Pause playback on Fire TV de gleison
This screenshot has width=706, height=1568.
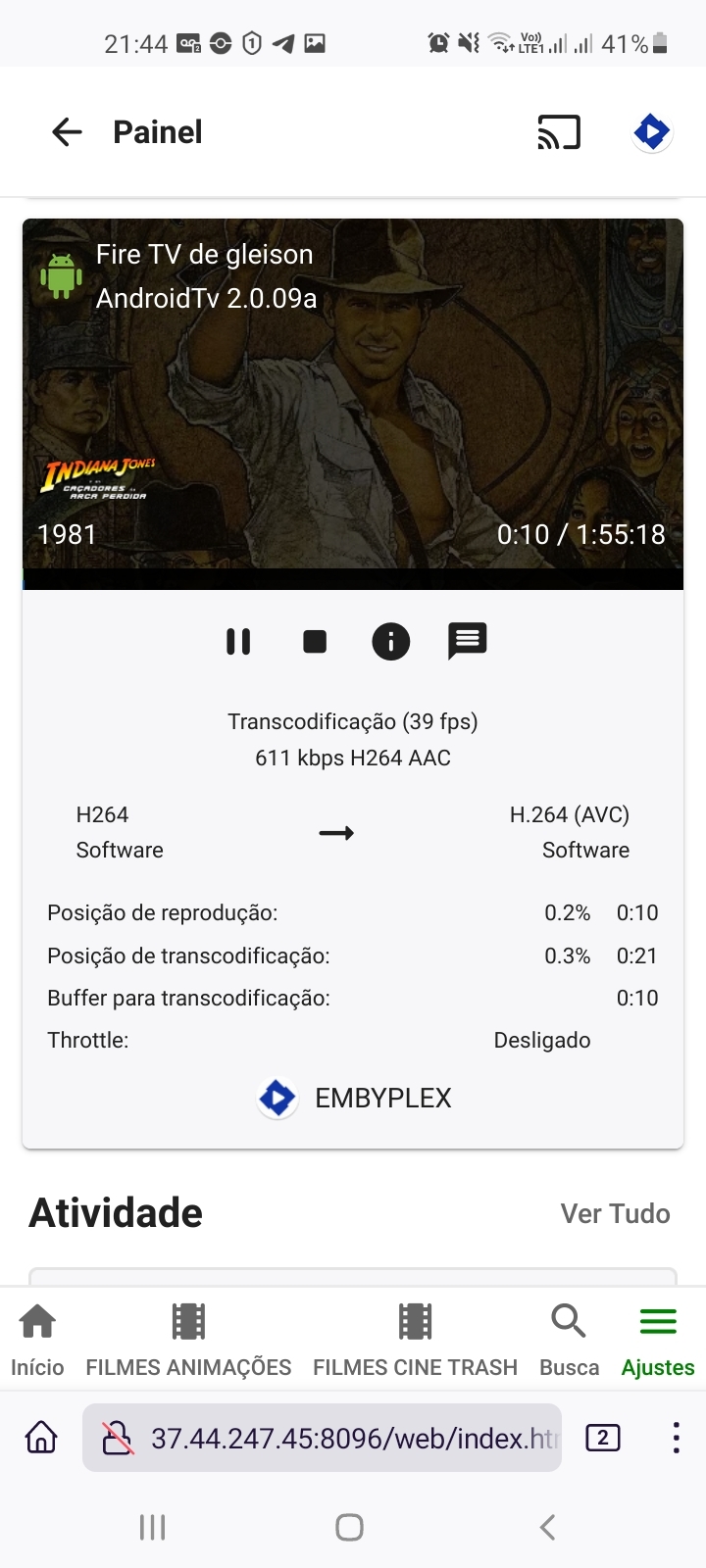(x=238, y=642)
